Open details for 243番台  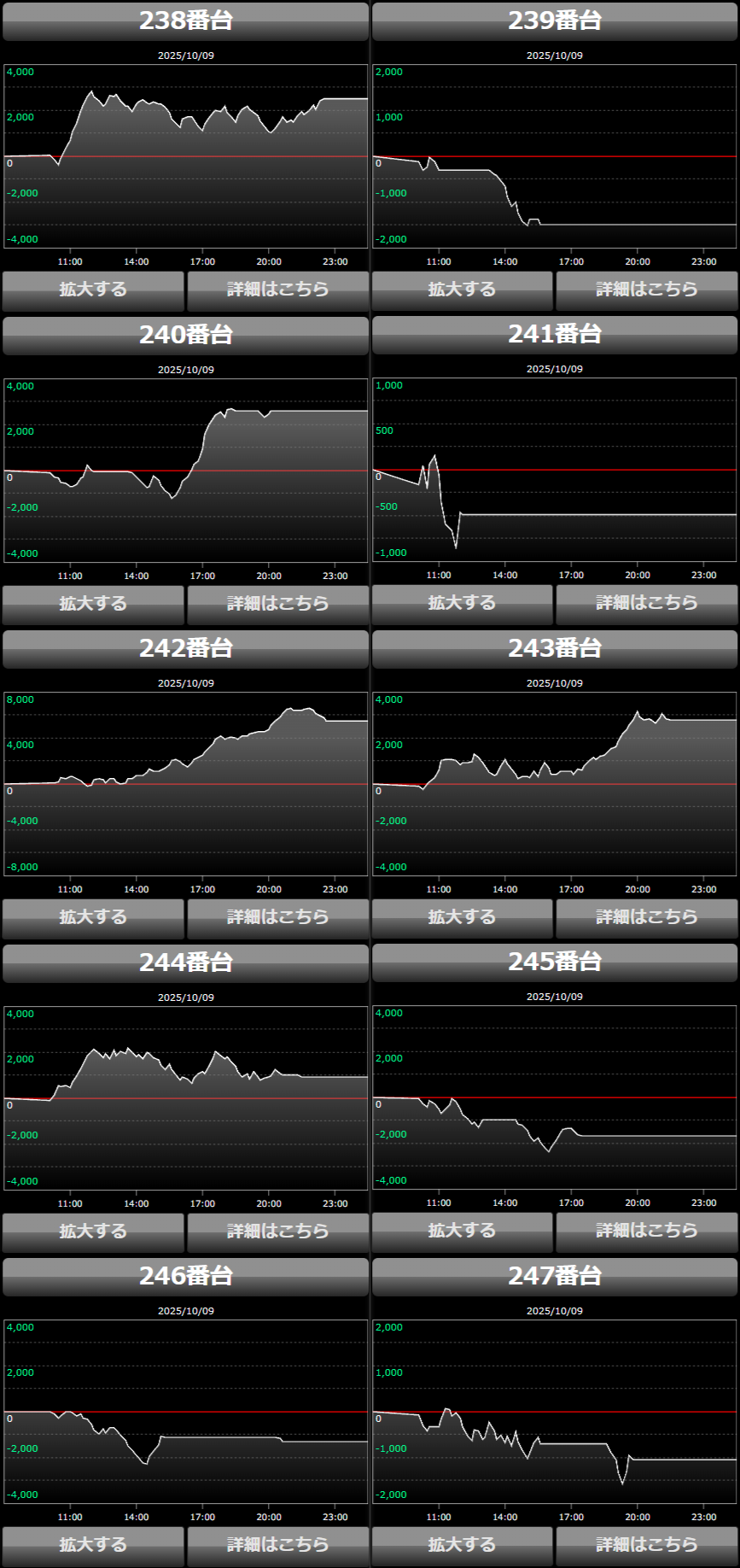646,917
